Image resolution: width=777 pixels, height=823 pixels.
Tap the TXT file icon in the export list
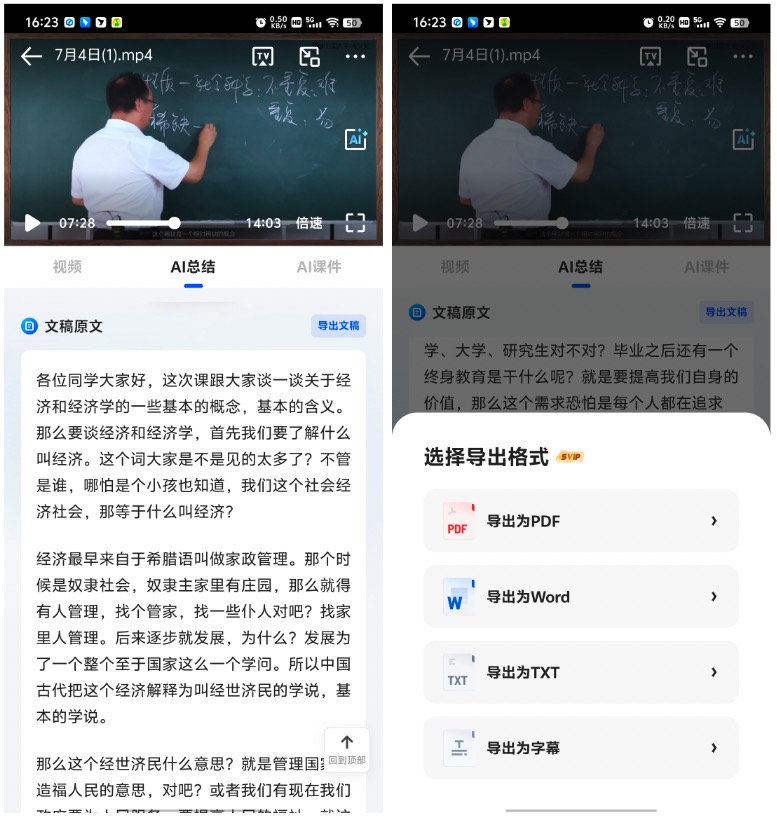tap(457, 672)
